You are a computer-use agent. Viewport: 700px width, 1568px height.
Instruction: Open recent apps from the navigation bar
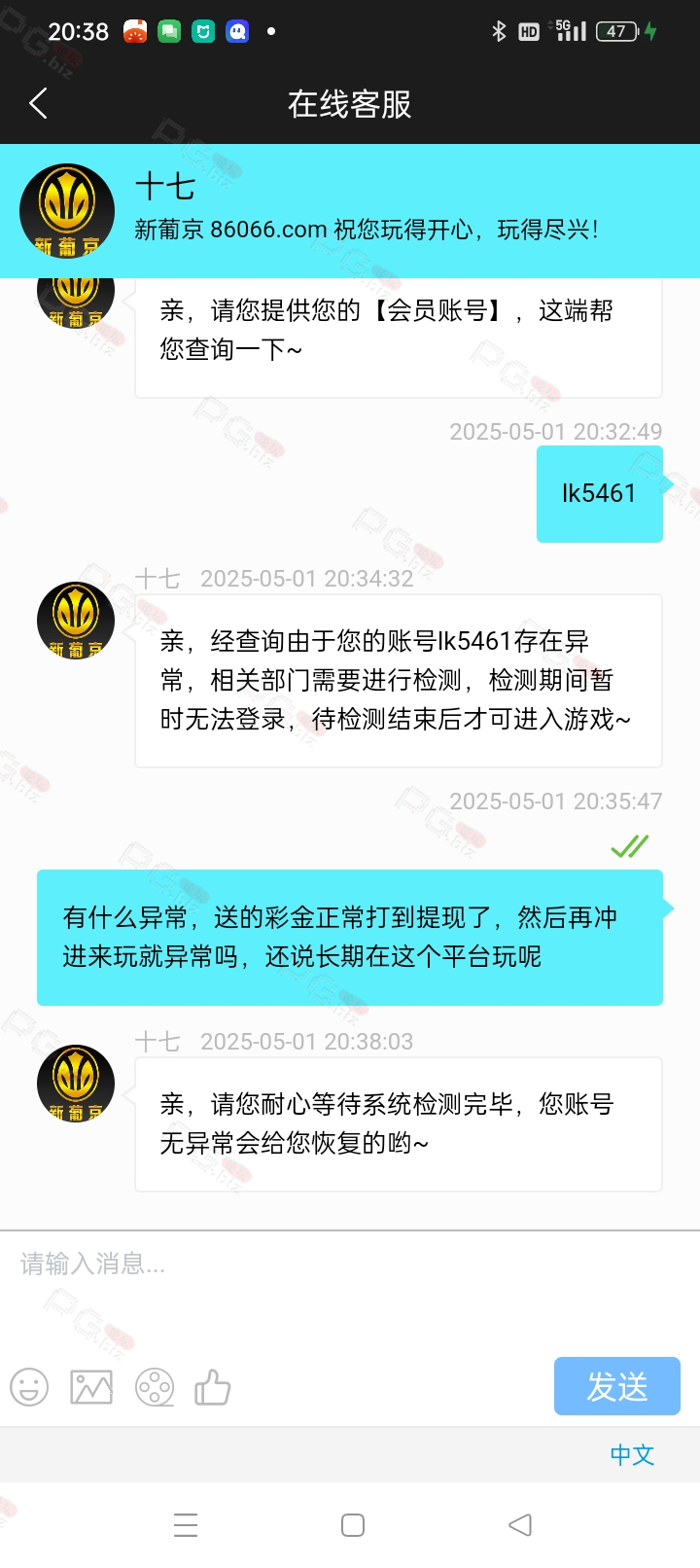(186, 1524)
